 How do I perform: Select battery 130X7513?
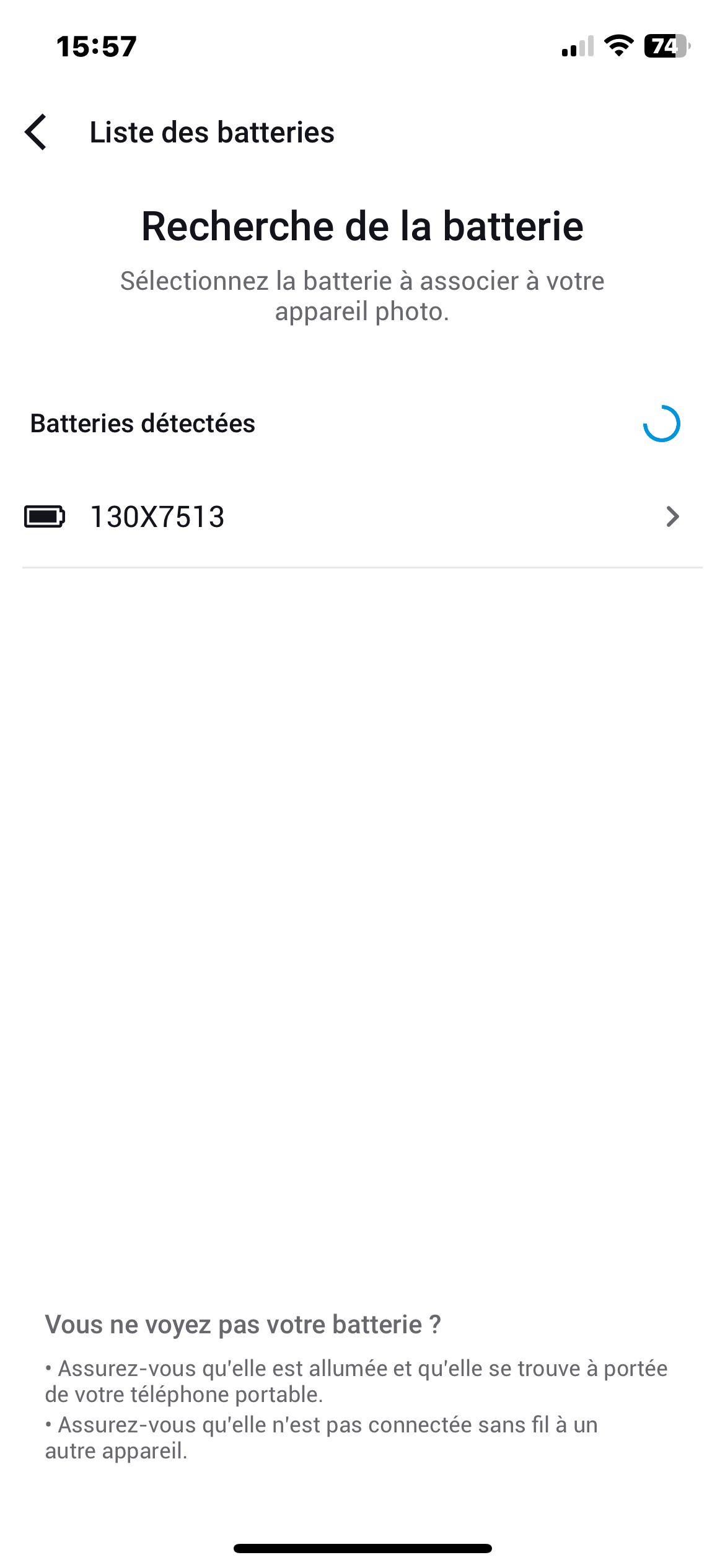tap(362, 516)
